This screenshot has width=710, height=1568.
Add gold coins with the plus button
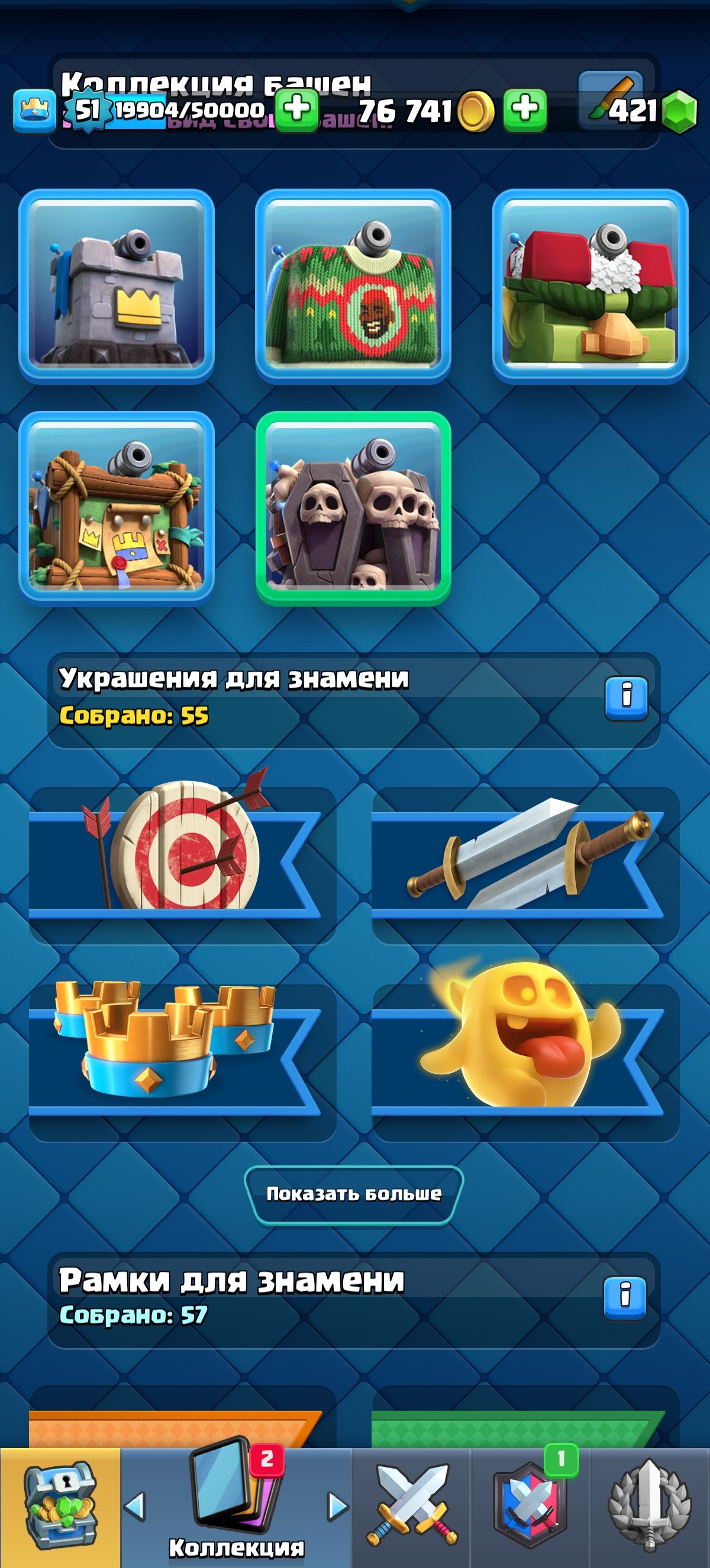point(524,110)
